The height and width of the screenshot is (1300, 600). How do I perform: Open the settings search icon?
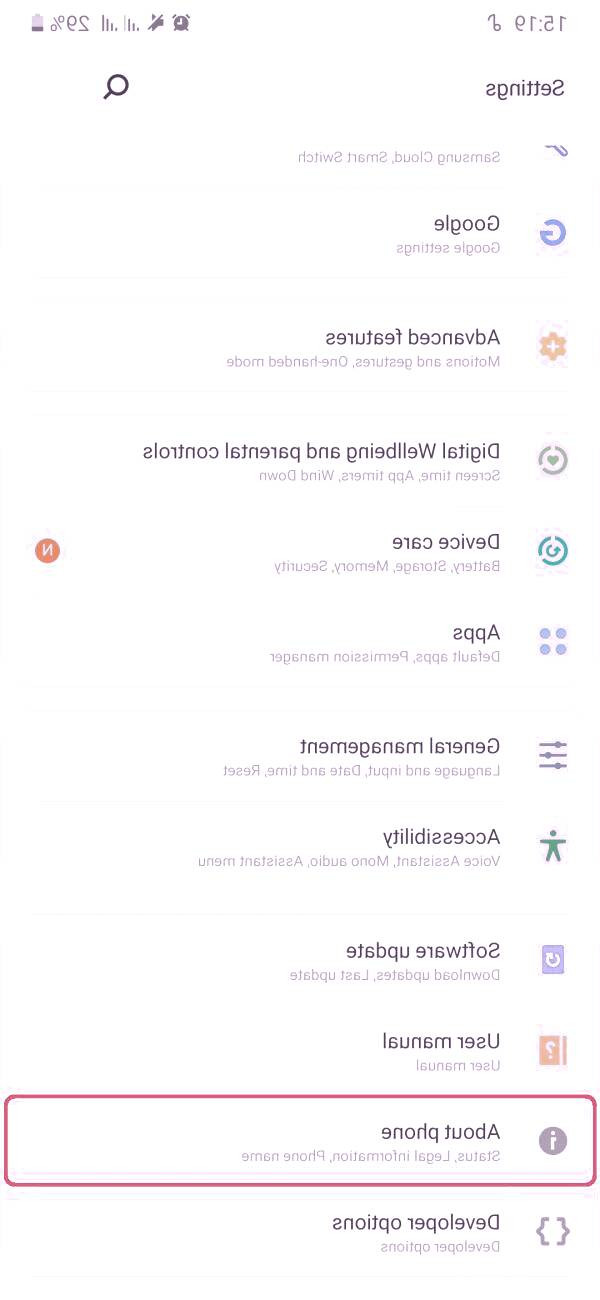click(x=116, y=87)
